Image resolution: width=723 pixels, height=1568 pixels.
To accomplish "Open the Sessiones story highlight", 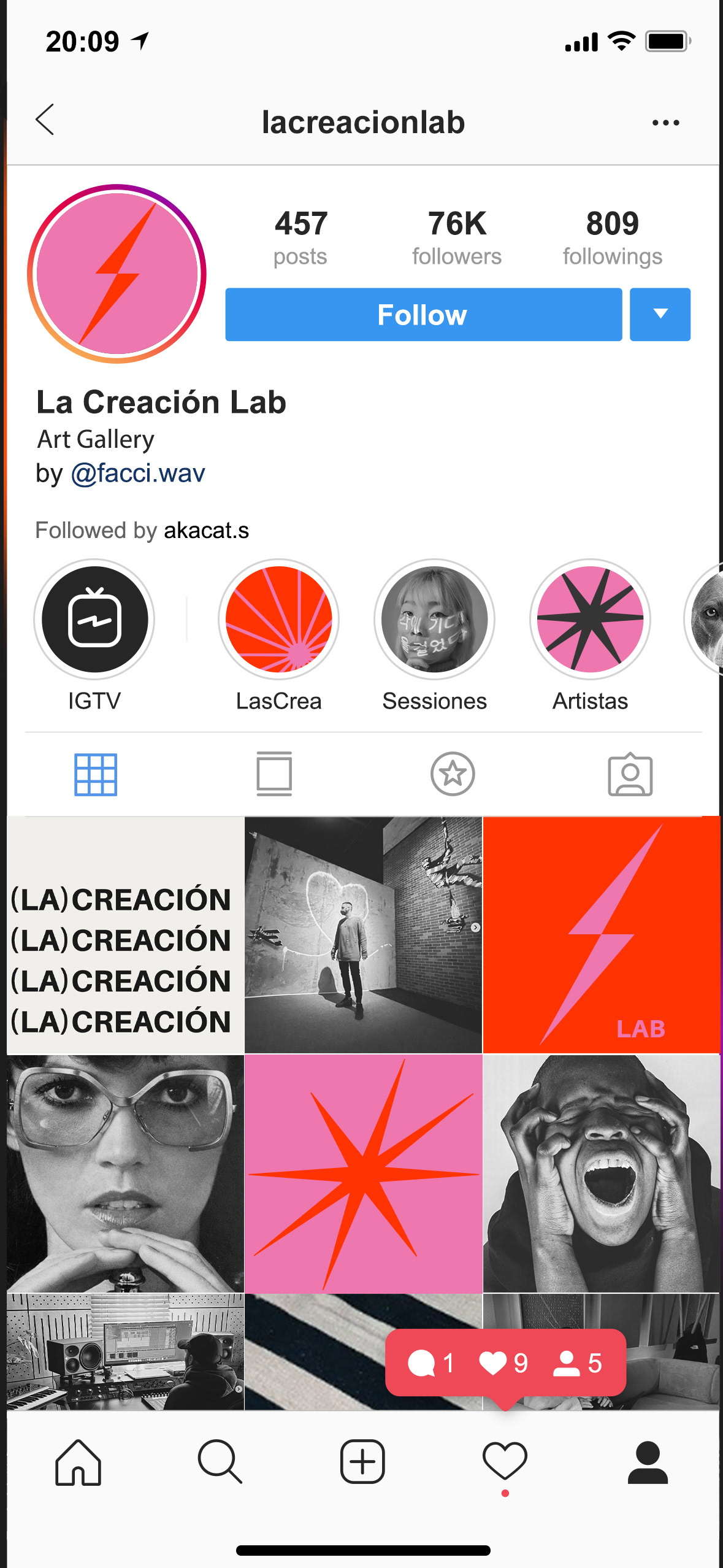I will (x=434, y=620).
